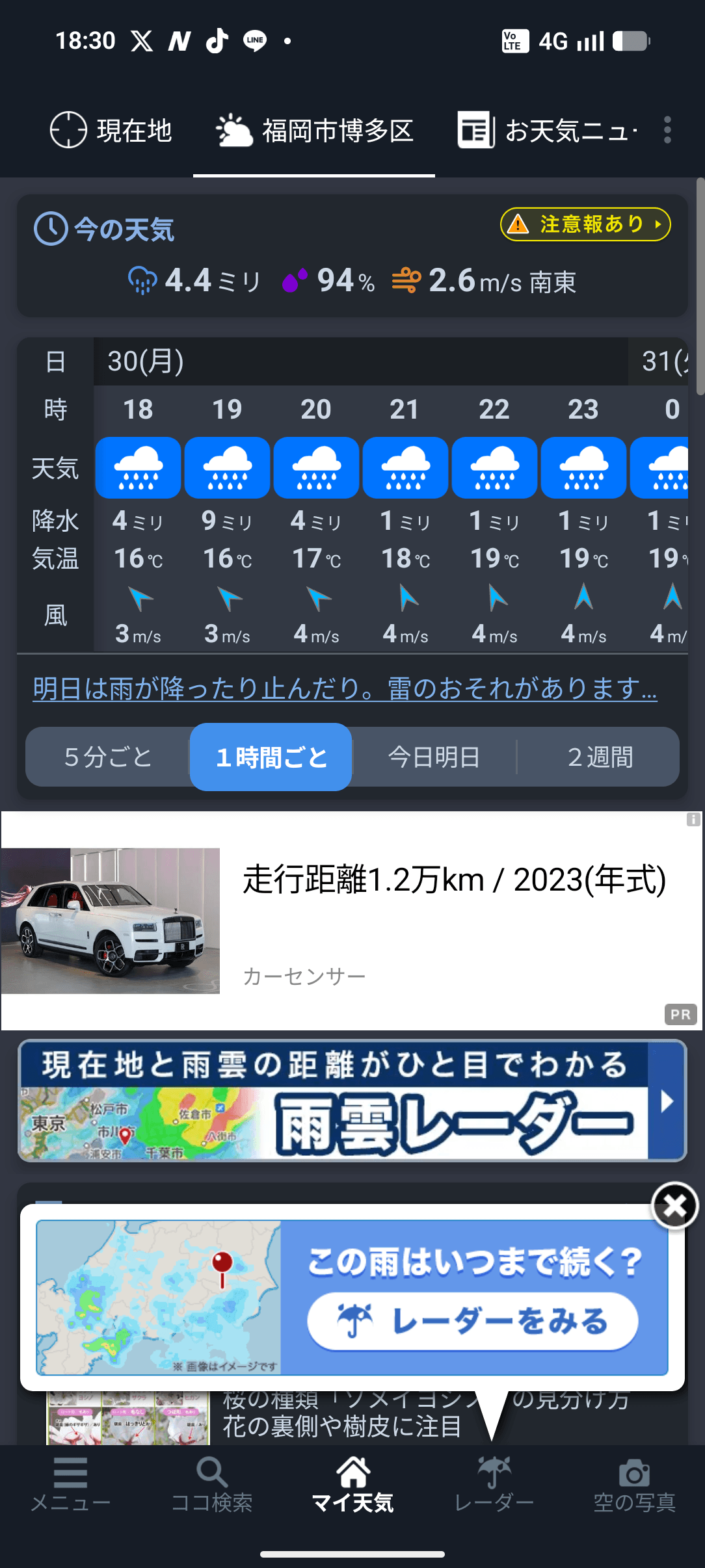Dismiss the rain radar popup
Image resolution: width=705 pixels, height=1568 pixels.
(674, 1207)
